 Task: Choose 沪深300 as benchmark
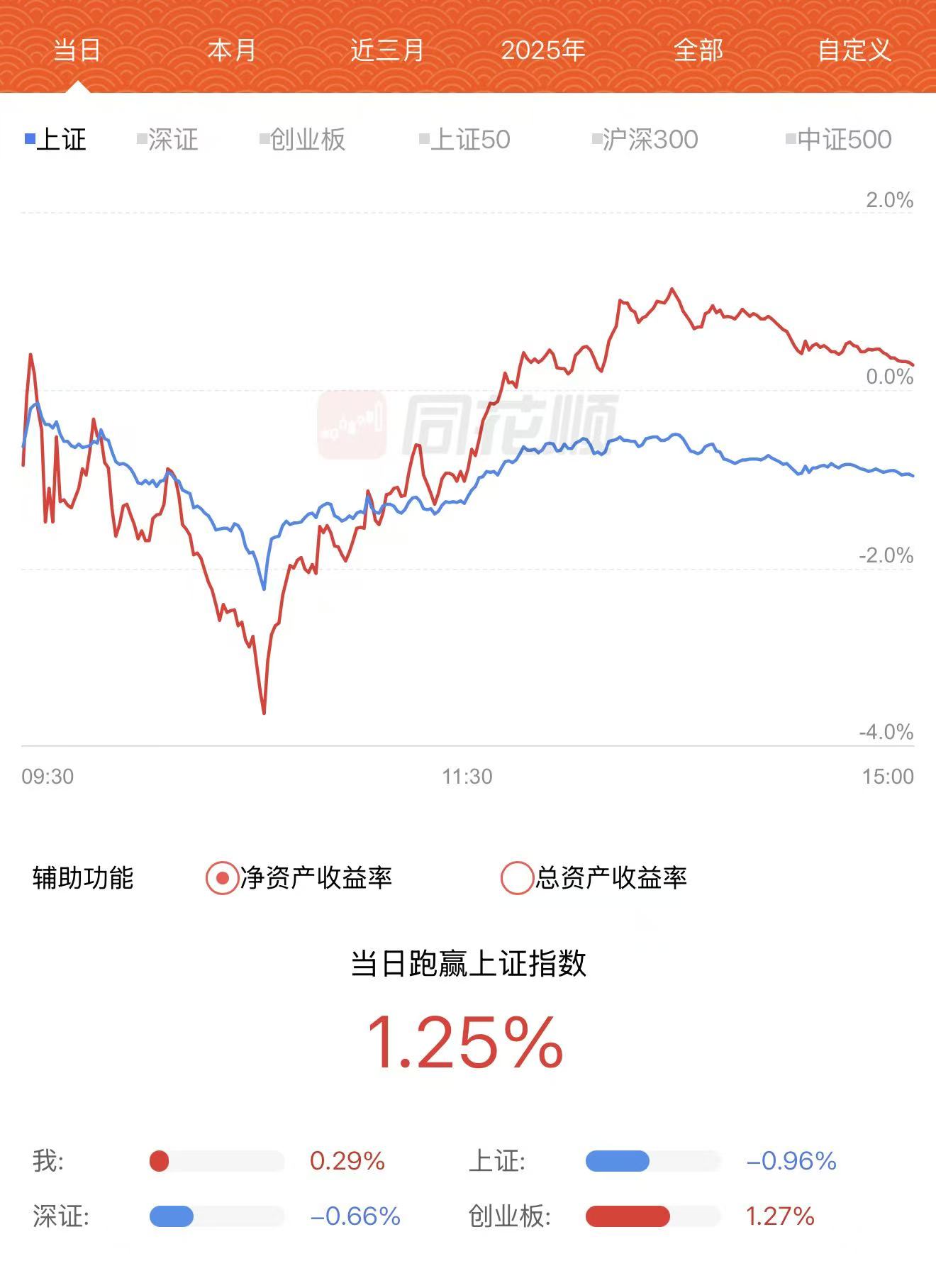point(645,140)
